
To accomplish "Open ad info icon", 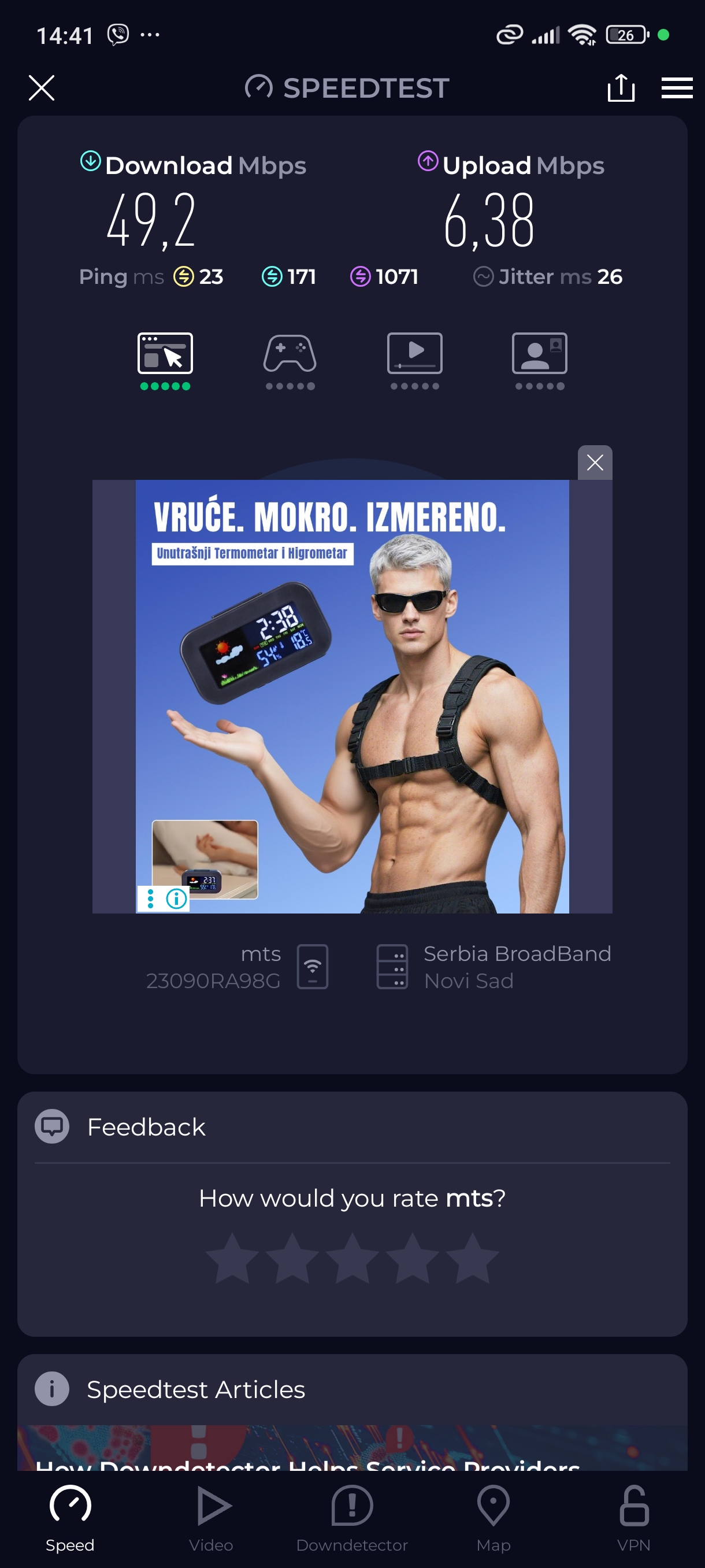I will [x=176, y=898].
